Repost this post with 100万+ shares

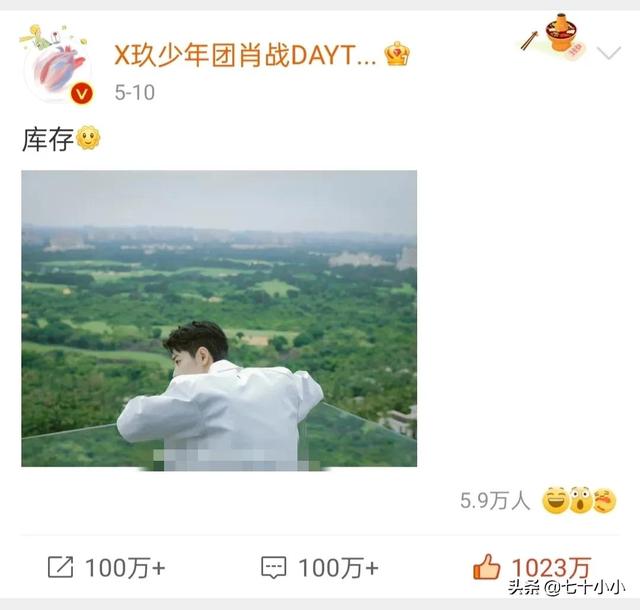pyautogui.click(x=107, y=567)
